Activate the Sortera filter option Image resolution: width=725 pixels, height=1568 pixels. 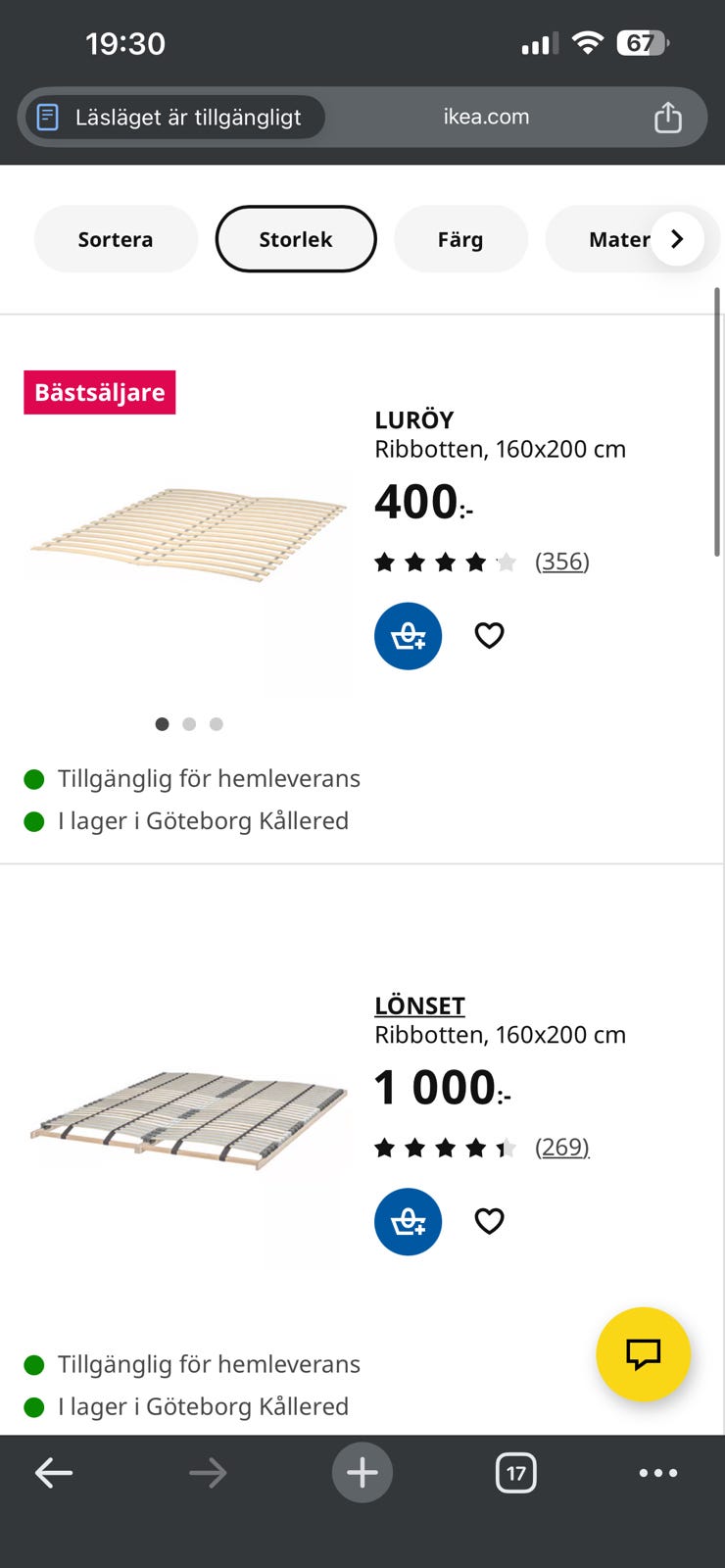tap(115, 238)
